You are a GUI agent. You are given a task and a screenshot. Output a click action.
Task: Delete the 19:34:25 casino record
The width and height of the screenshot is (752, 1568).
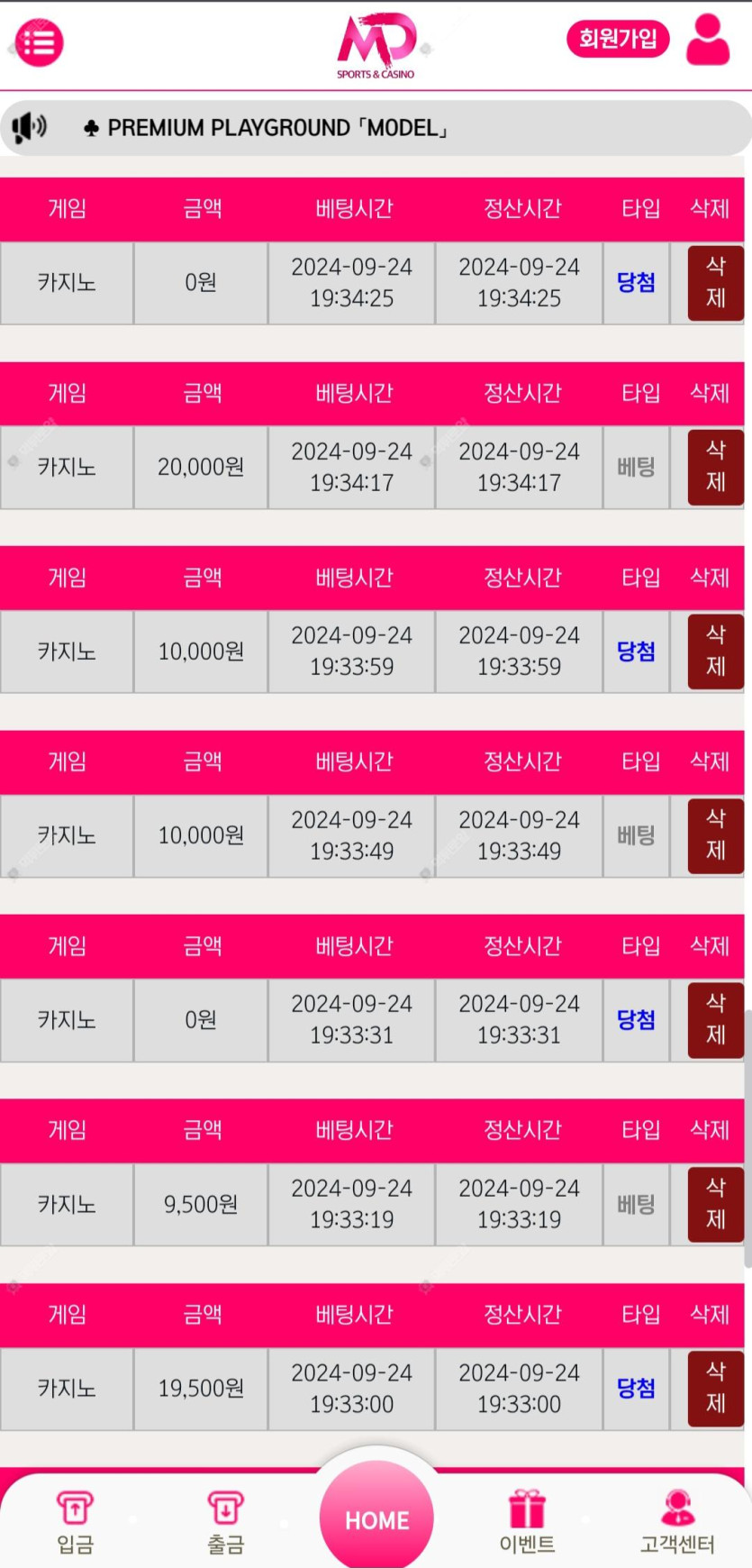pos(716,283)
